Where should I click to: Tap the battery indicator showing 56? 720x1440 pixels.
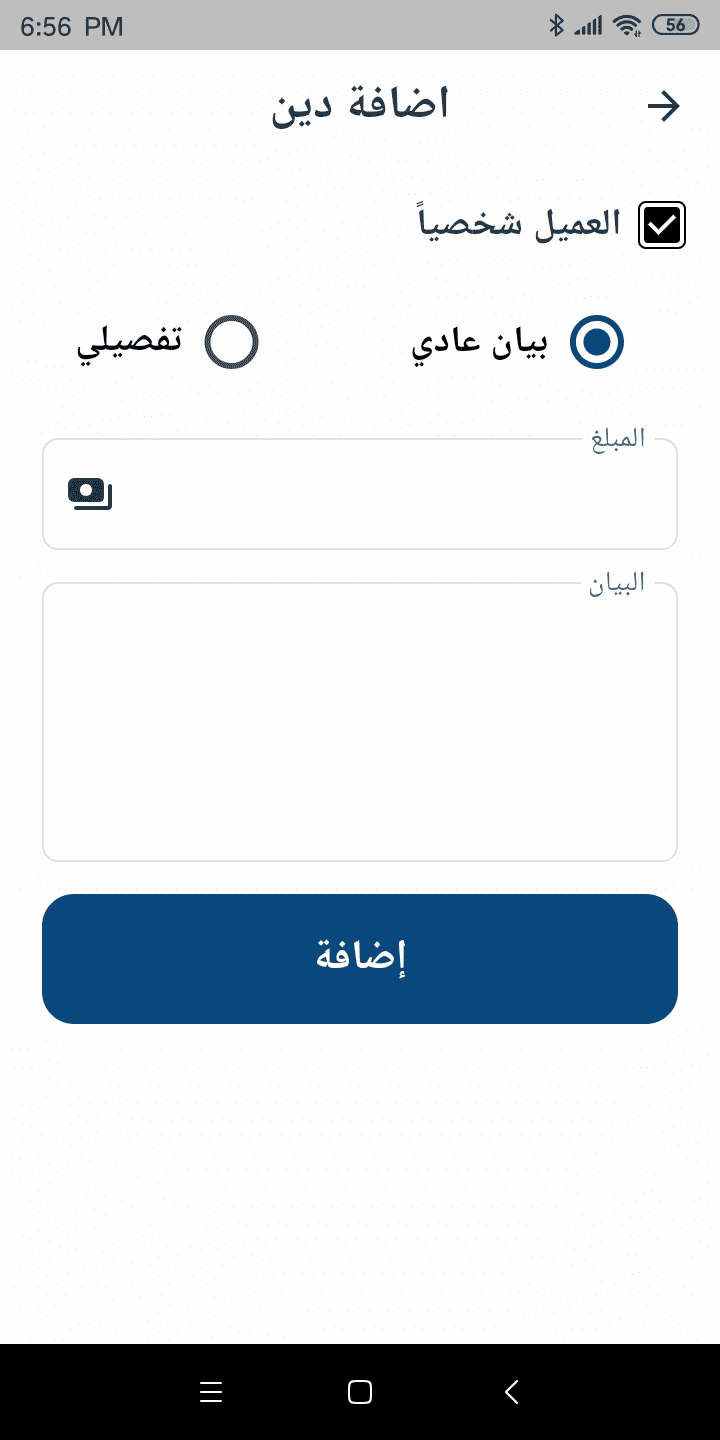[674, 25]
